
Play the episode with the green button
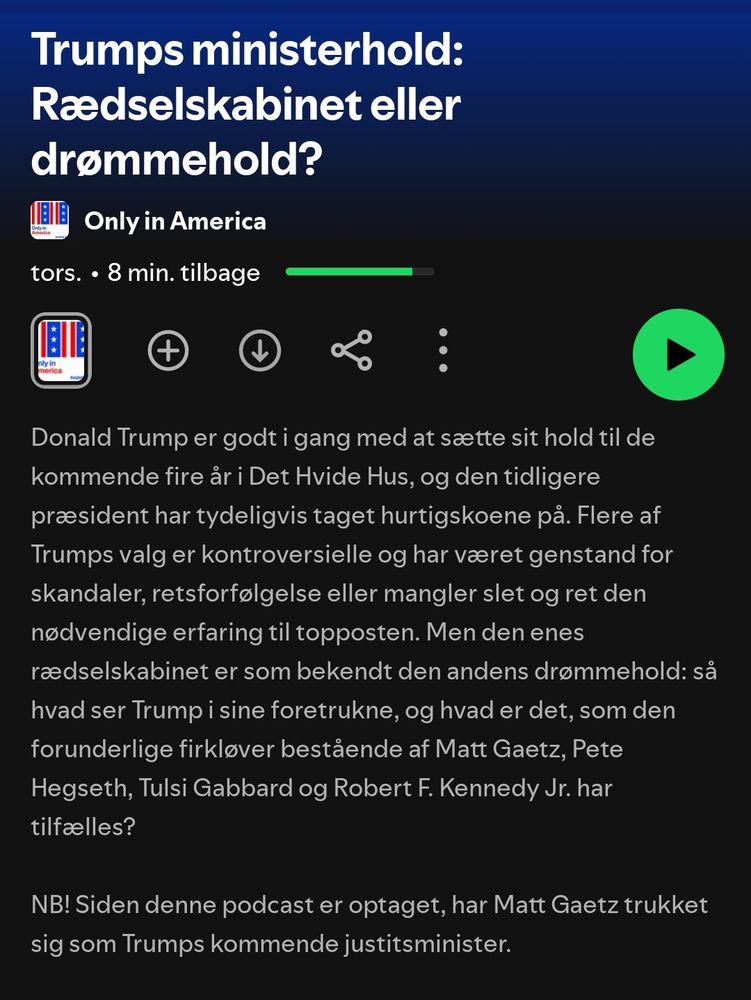[x=678, y=355]
